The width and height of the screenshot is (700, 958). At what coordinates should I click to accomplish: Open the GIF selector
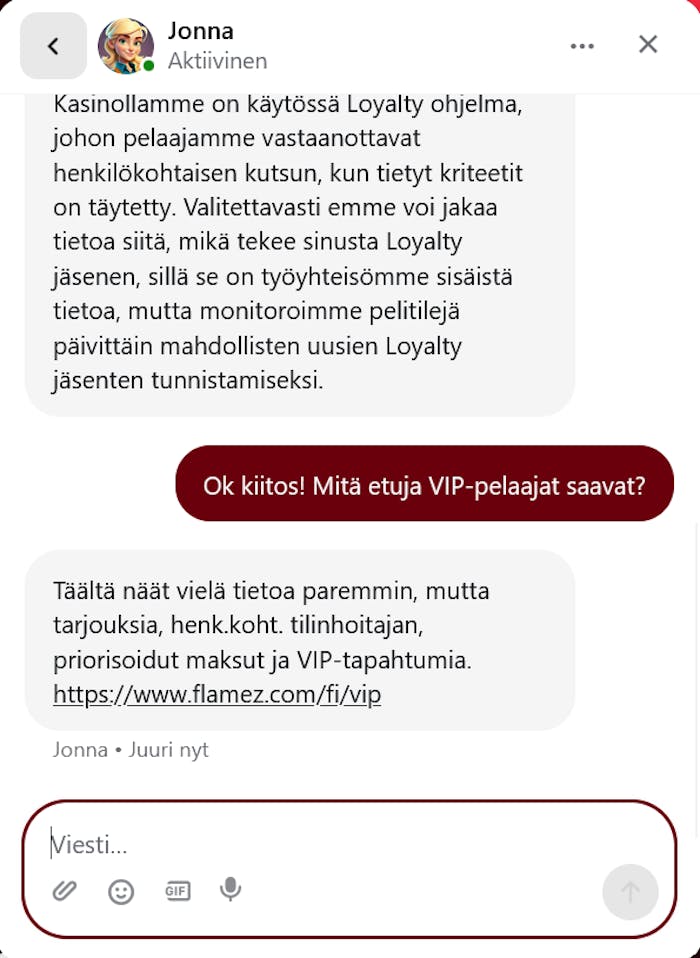click(x=178, y=890)
